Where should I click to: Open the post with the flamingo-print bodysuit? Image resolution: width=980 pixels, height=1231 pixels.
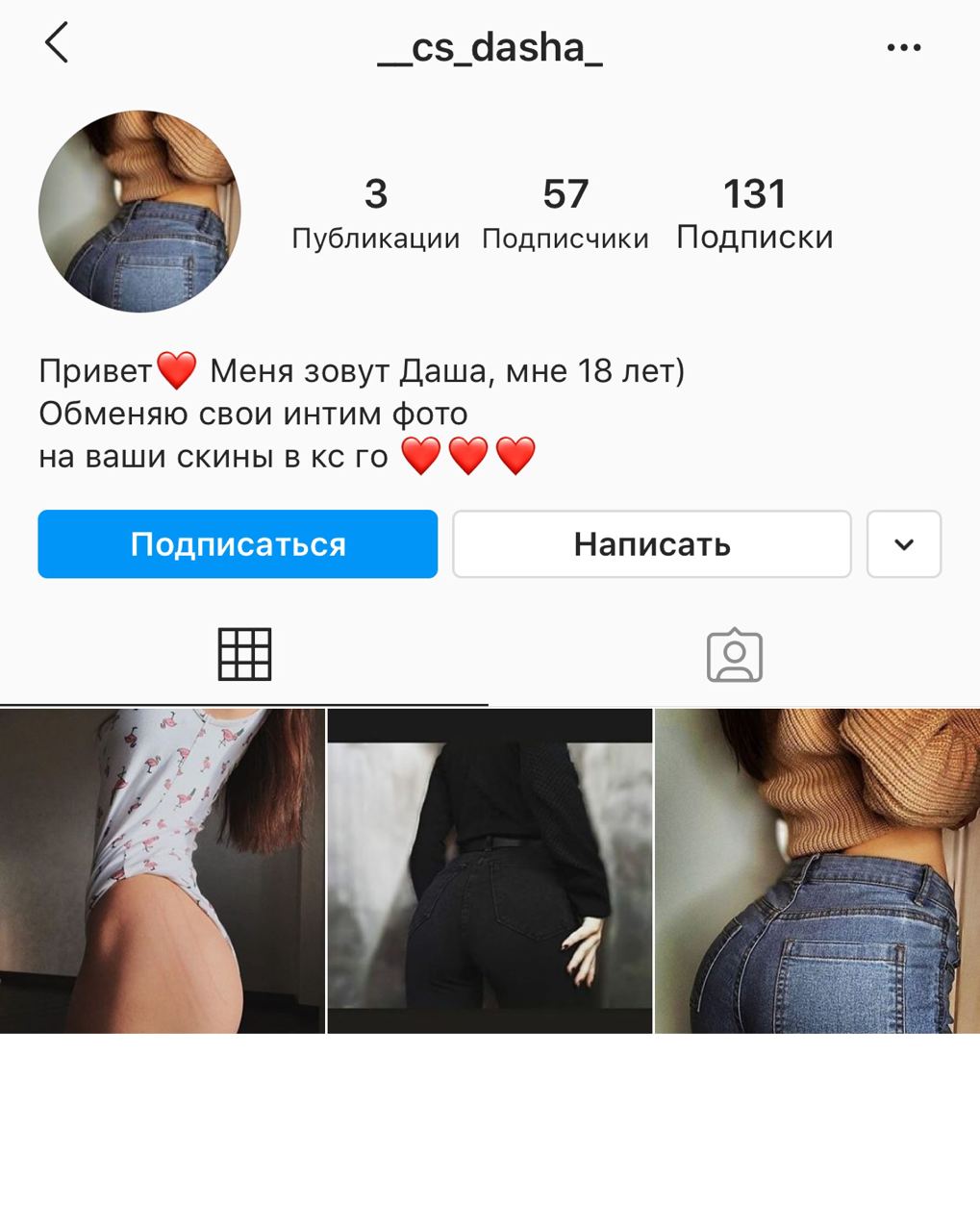coord(162,871)
